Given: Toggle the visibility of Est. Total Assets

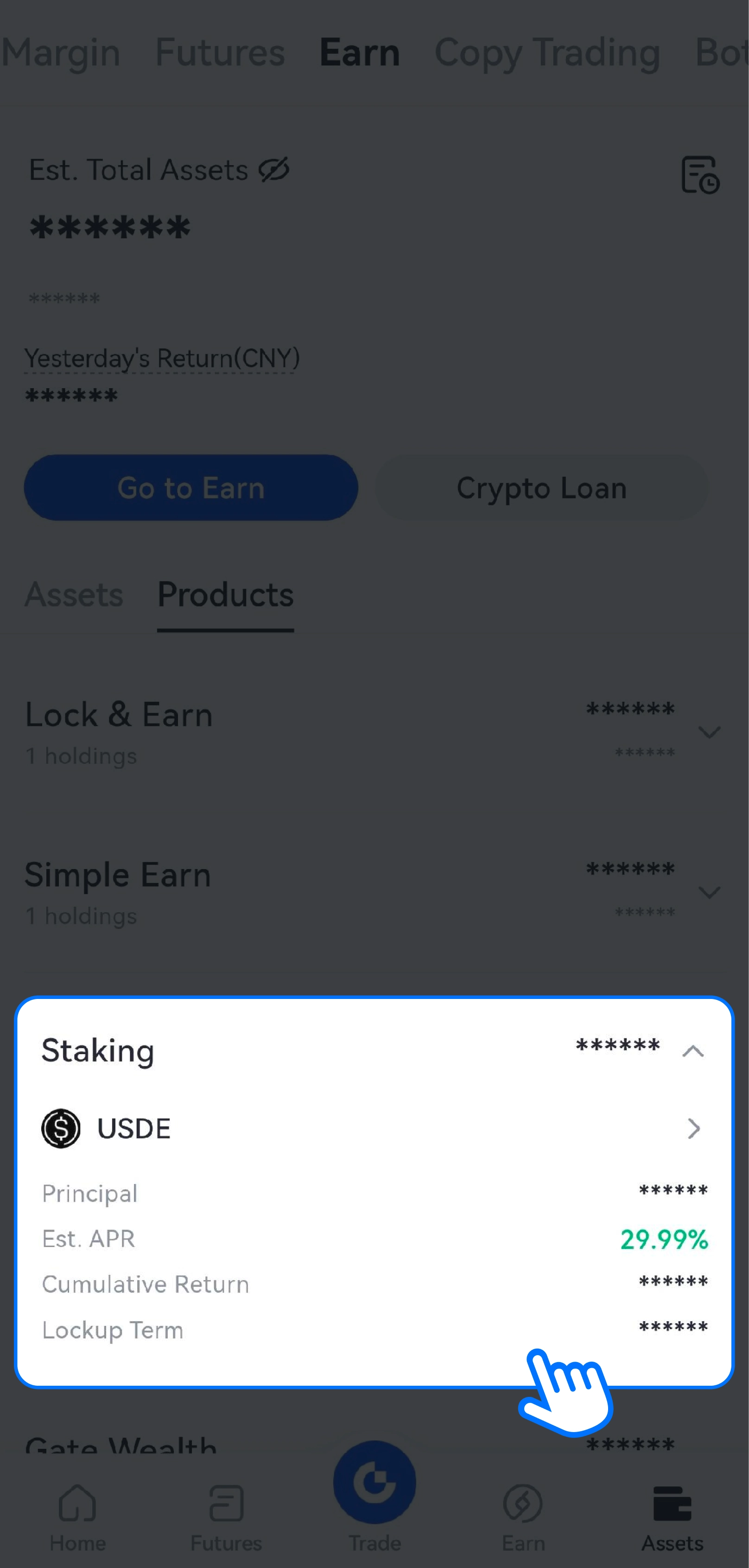Looking at the screenshot, I should coord(274,170).
